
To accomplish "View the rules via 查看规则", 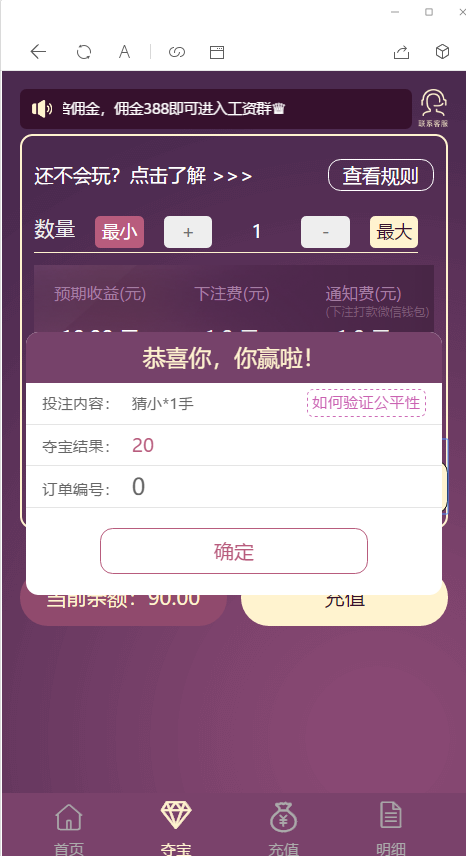I will [381, 175].
